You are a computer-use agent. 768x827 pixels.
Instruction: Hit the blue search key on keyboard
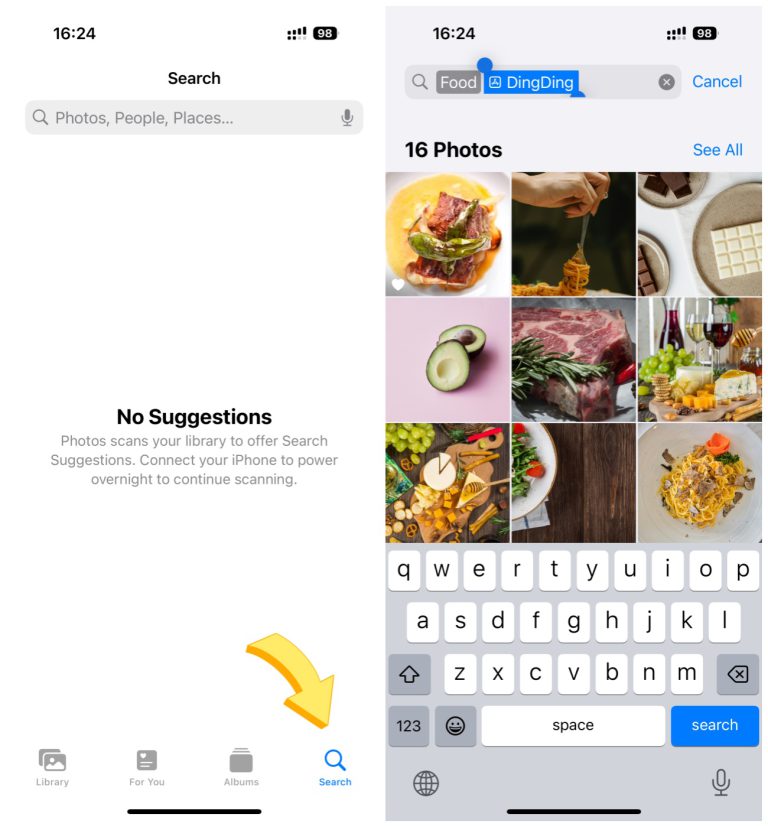[714, 725]
